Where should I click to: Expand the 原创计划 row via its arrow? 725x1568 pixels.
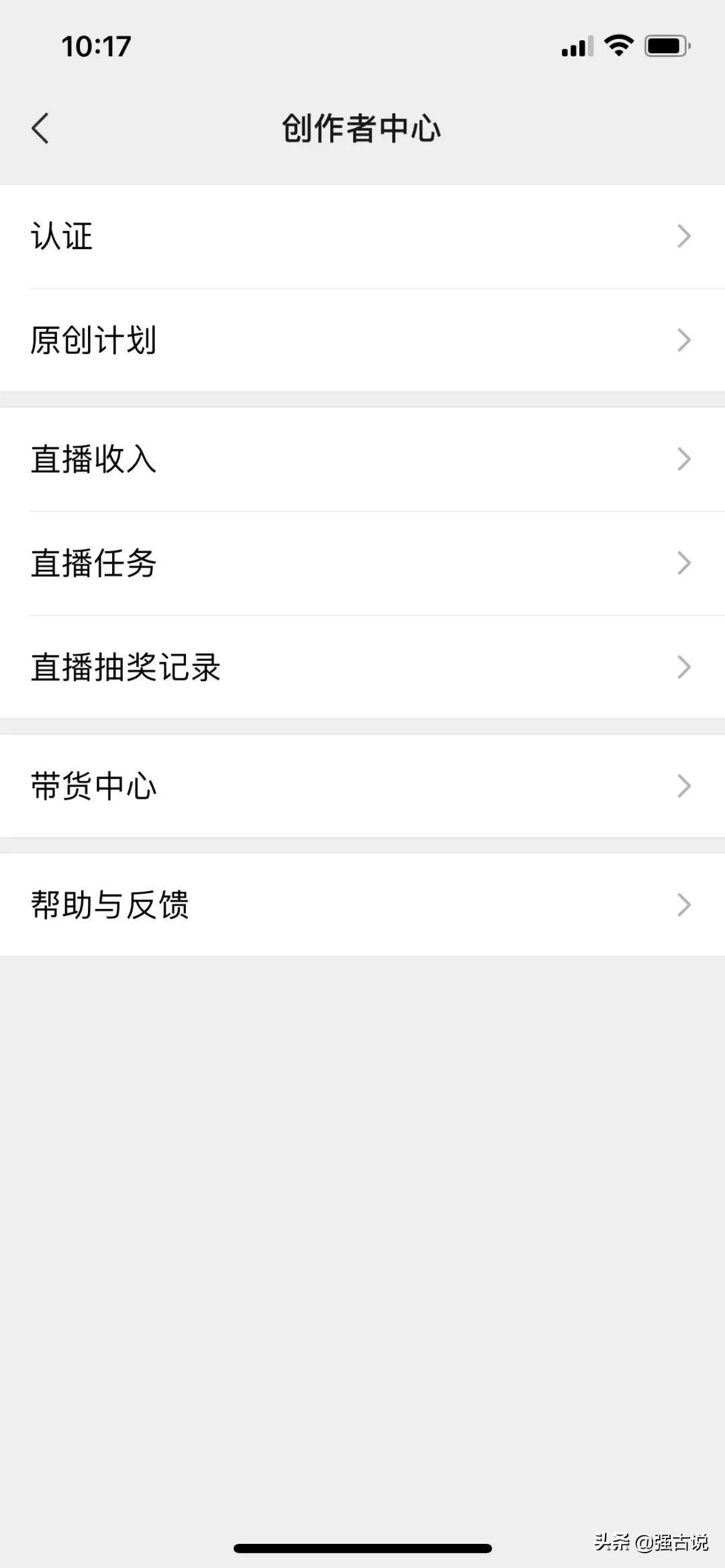coord(683,341)
